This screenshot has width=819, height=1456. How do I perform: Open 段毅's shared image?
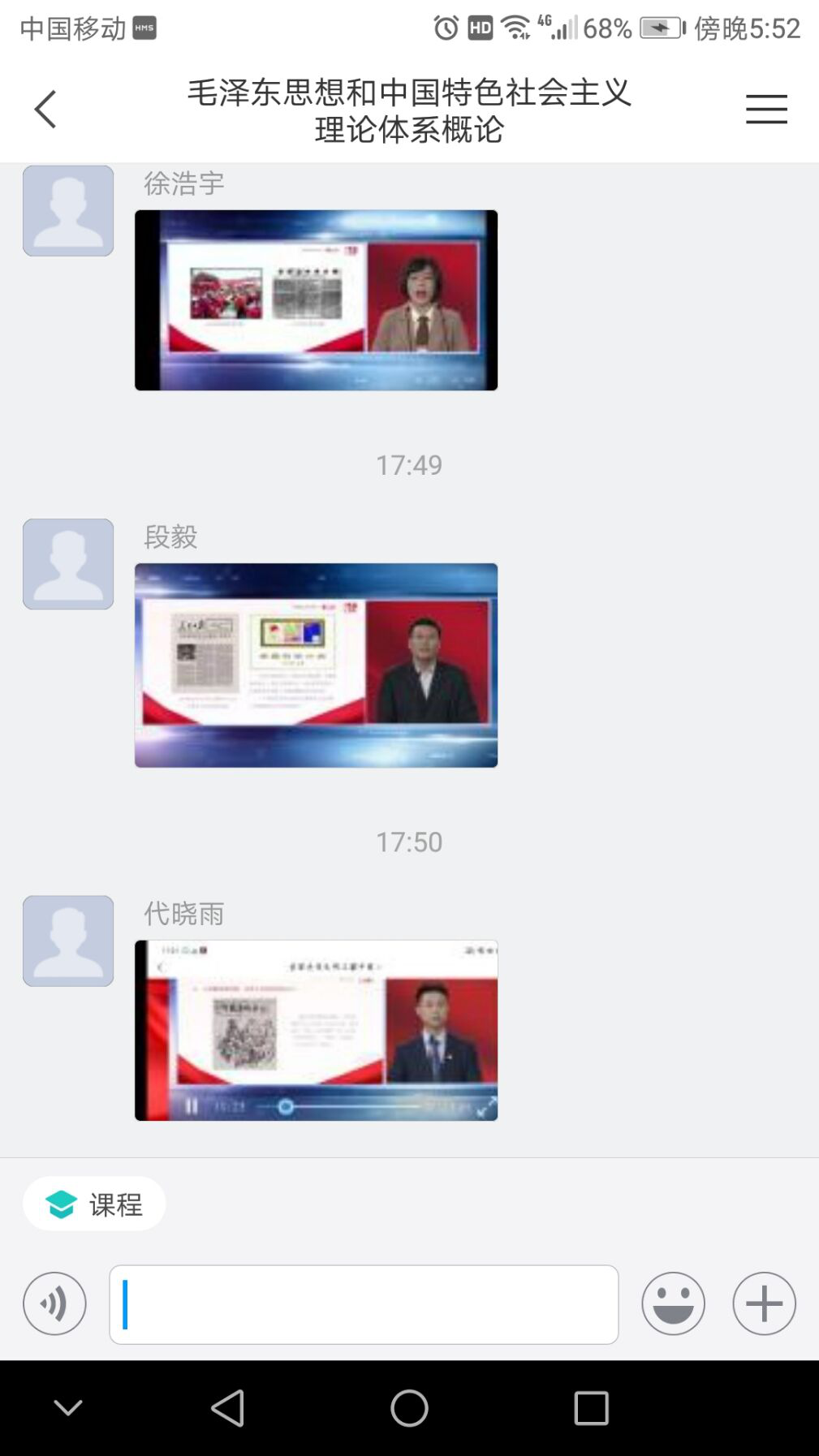click(316, 665)
